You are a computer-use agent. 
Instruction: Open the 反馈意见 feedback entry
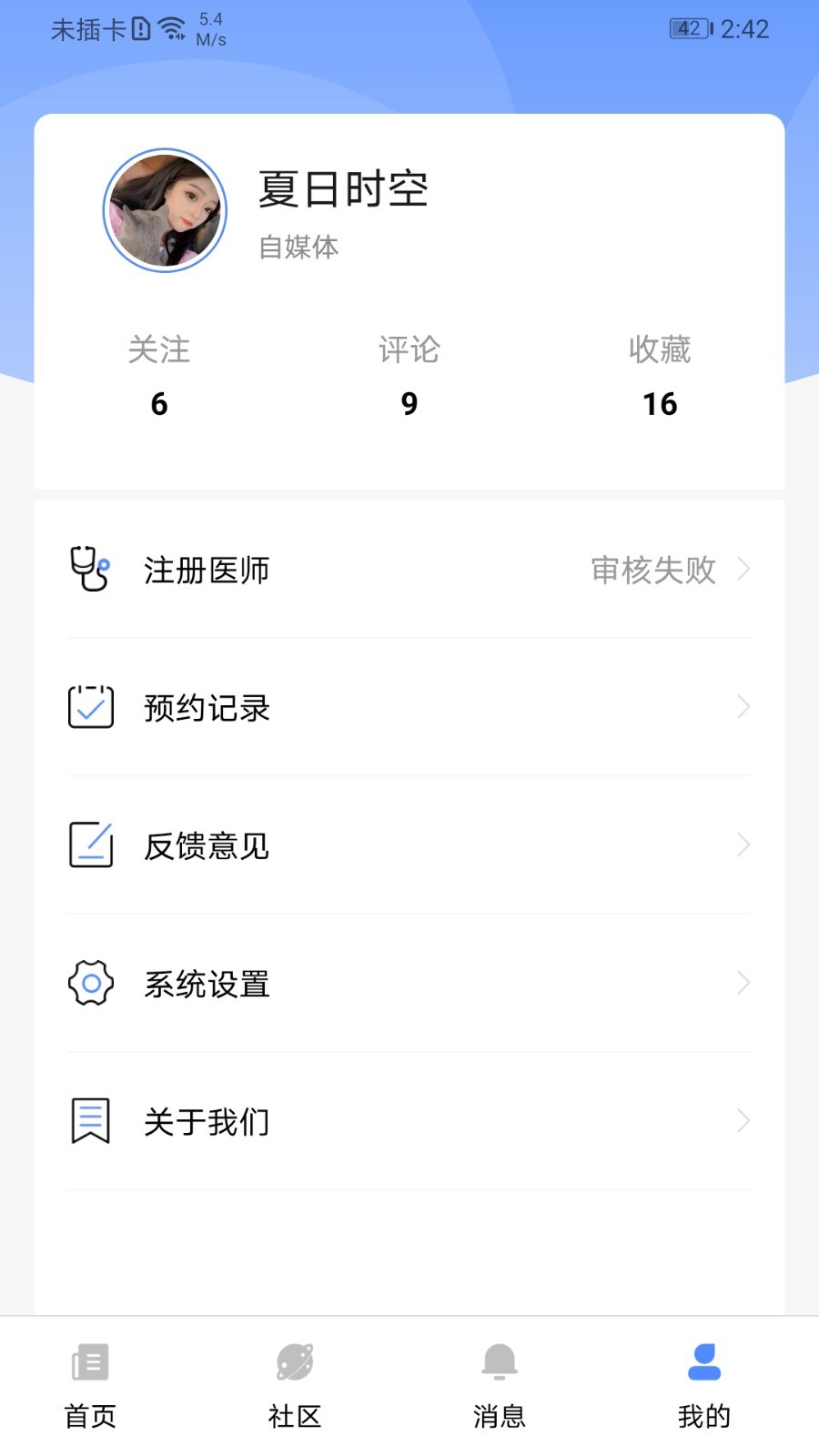pyautogui.click(x=206, y=845)
